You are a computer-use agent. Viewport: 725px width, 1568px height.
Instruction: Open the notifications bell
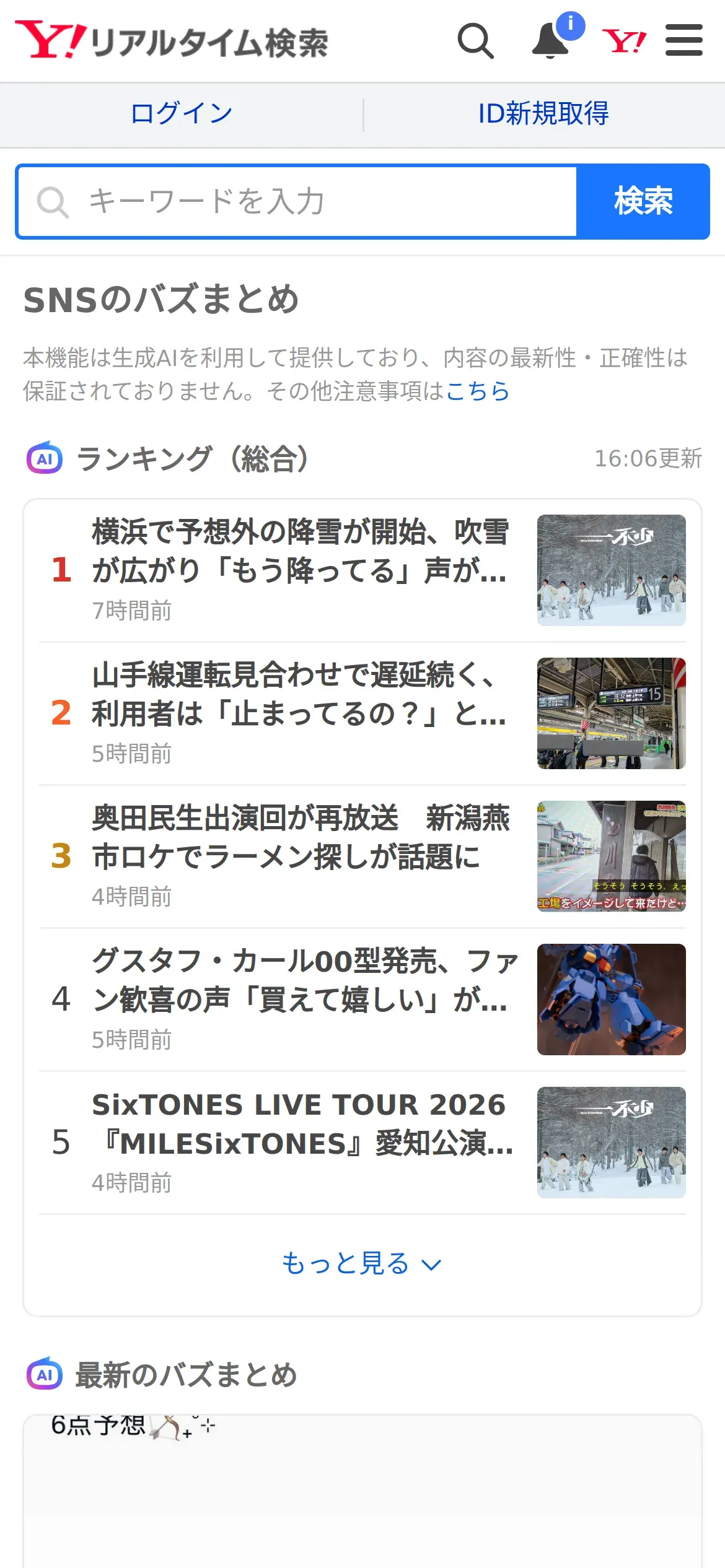551,41
